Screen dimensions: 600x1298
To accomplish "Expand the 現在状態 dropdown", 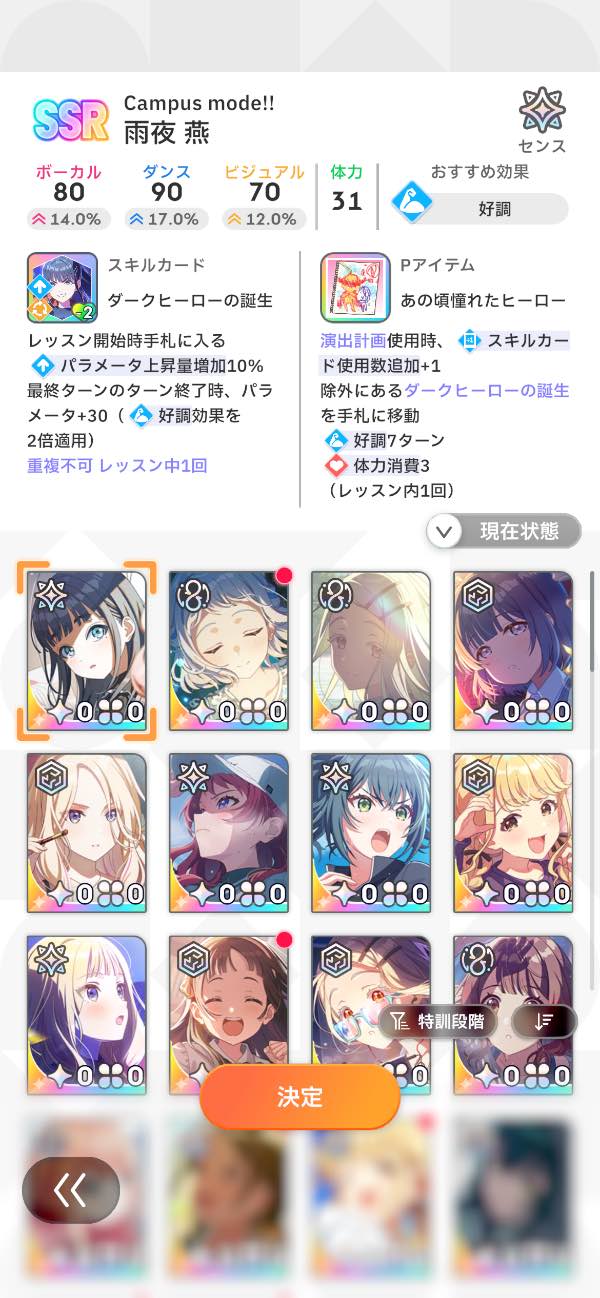I will pos(504,531).
